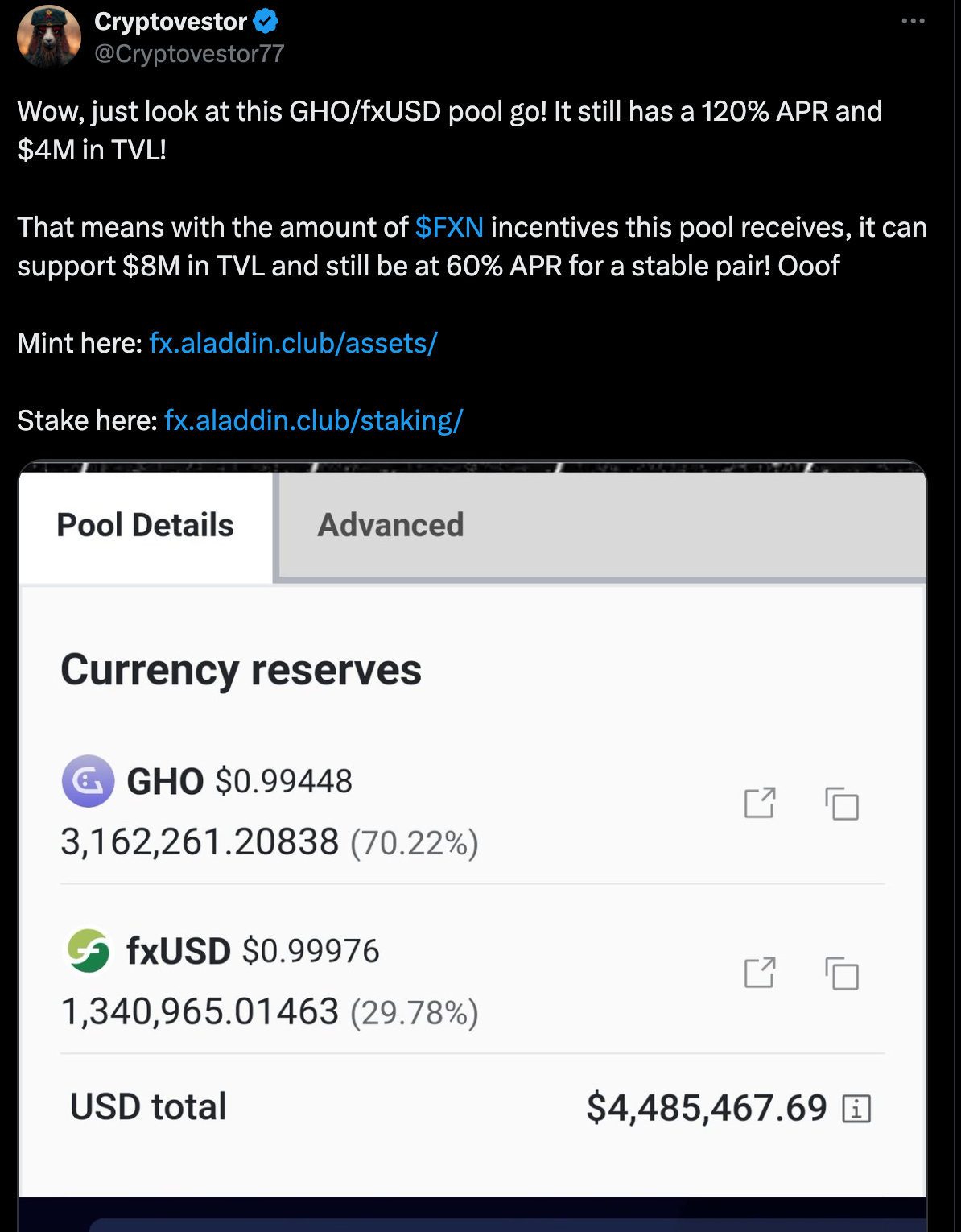Open the attached pool details image
This screenshot has width=961, height=1232.
[x=472, y=845]
